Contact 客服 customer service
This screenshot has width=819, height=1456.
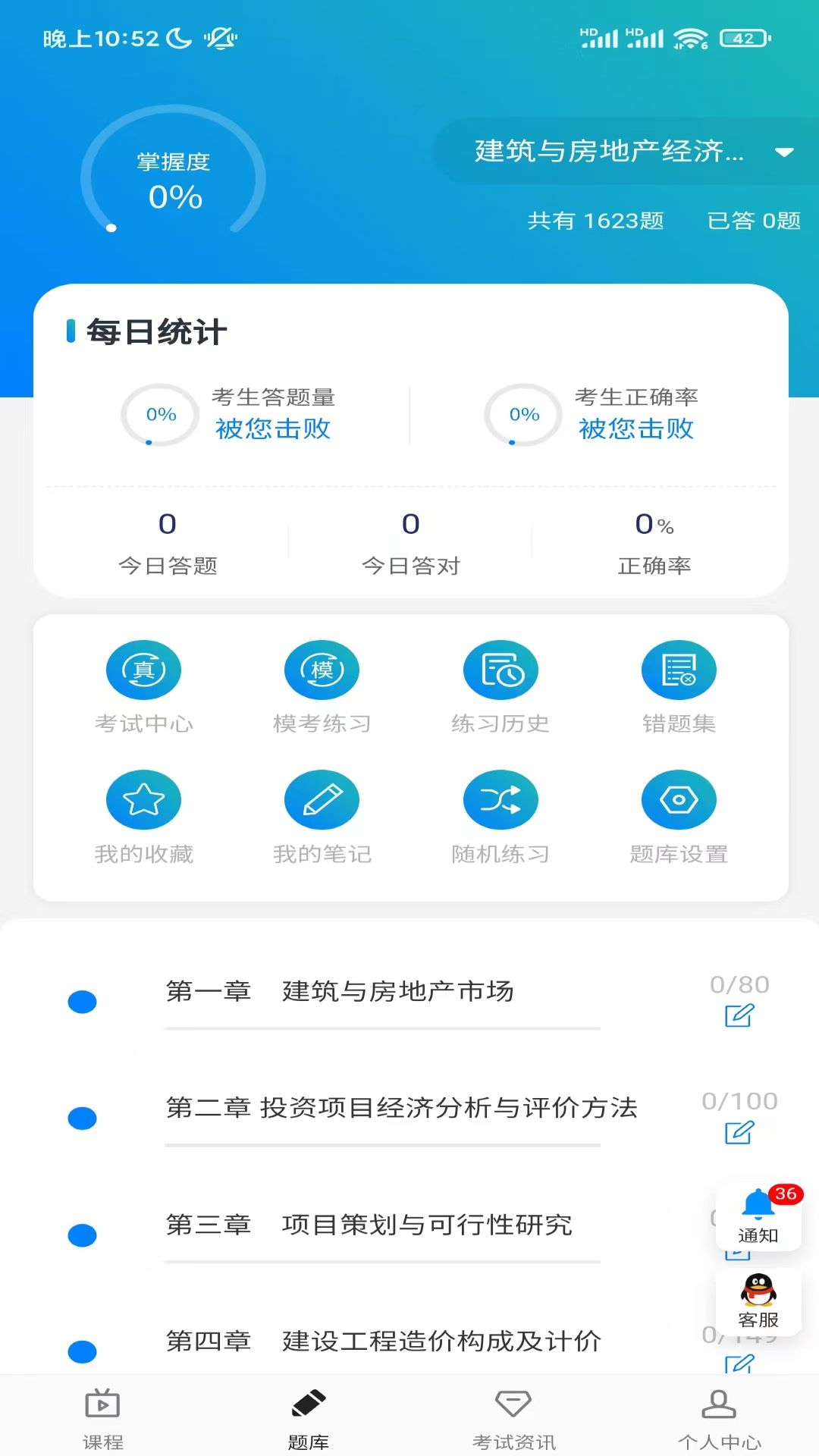758,1300
